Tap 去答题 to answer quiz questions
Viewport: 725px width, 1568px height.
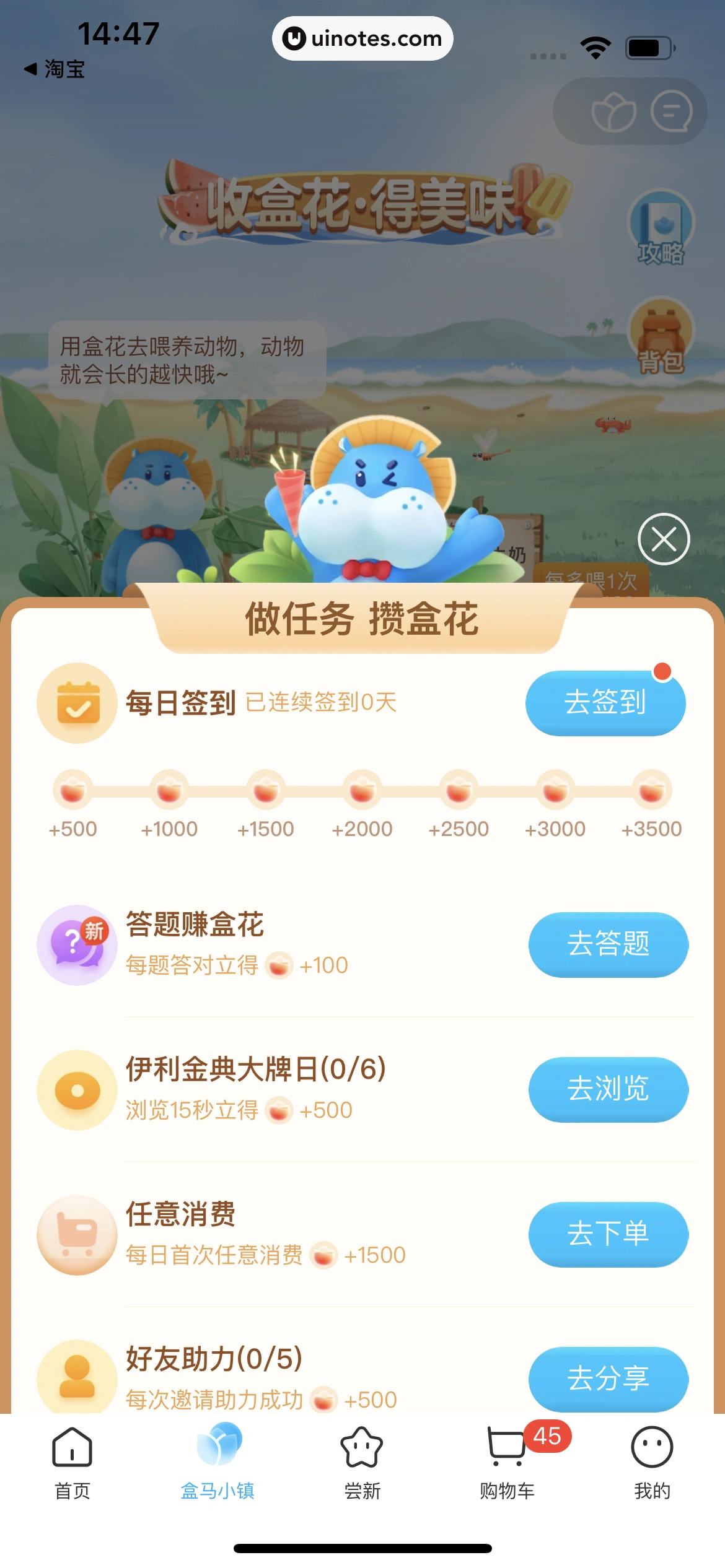point(608,944)
